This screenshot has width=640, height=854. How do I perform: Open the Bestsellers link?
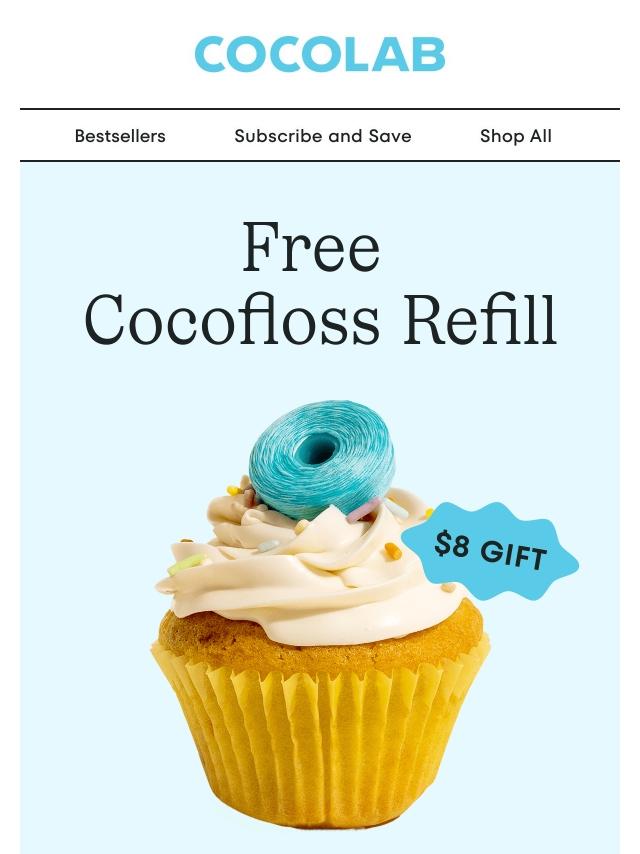(x=120, y=136)
